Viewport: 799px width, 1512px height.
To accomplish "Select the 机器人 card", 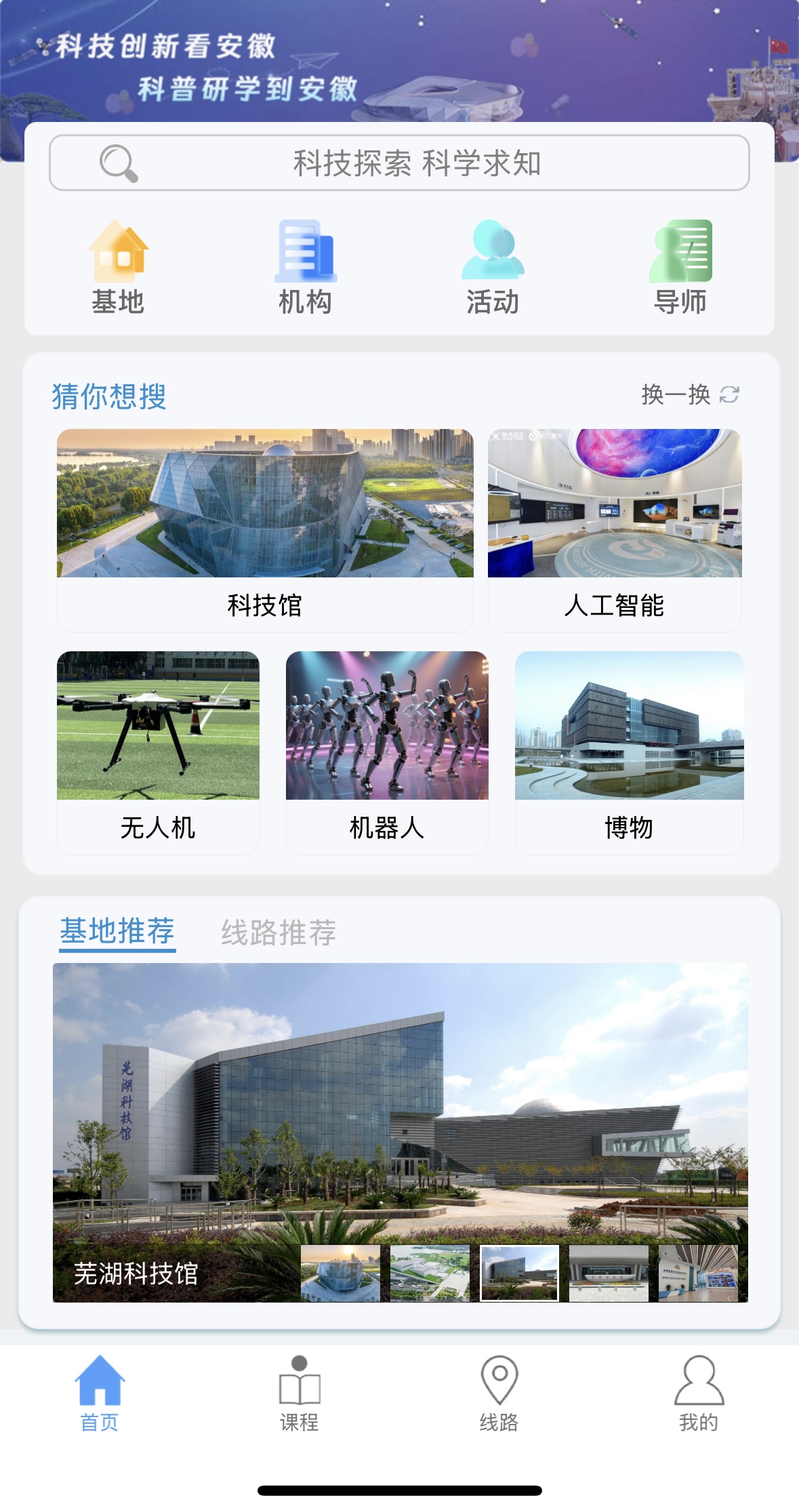I will (387, 752).
